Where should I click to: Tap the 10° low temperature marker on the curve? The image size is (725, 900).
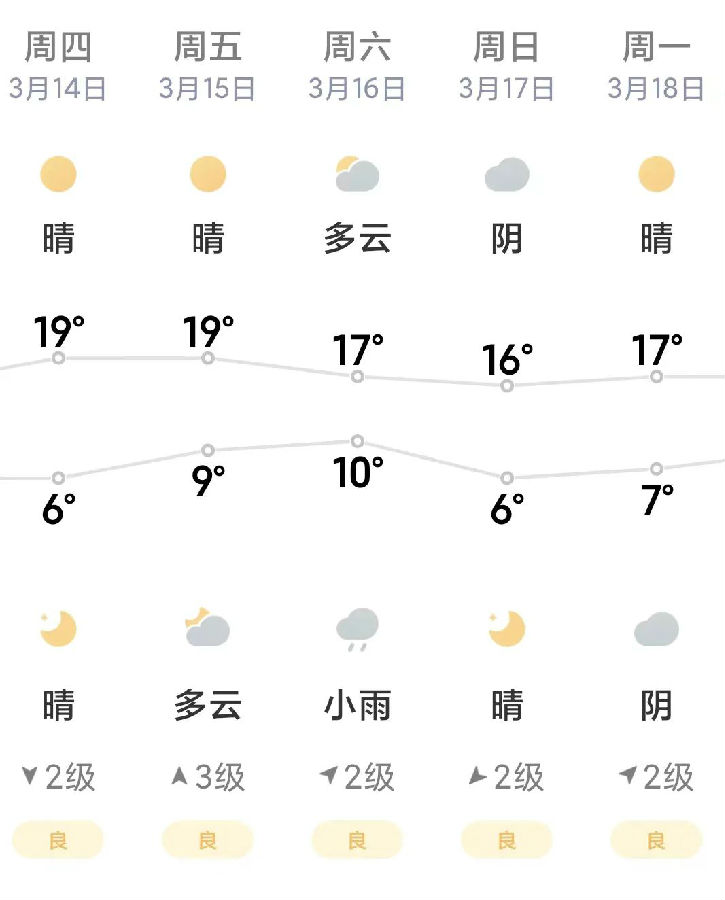357,440
